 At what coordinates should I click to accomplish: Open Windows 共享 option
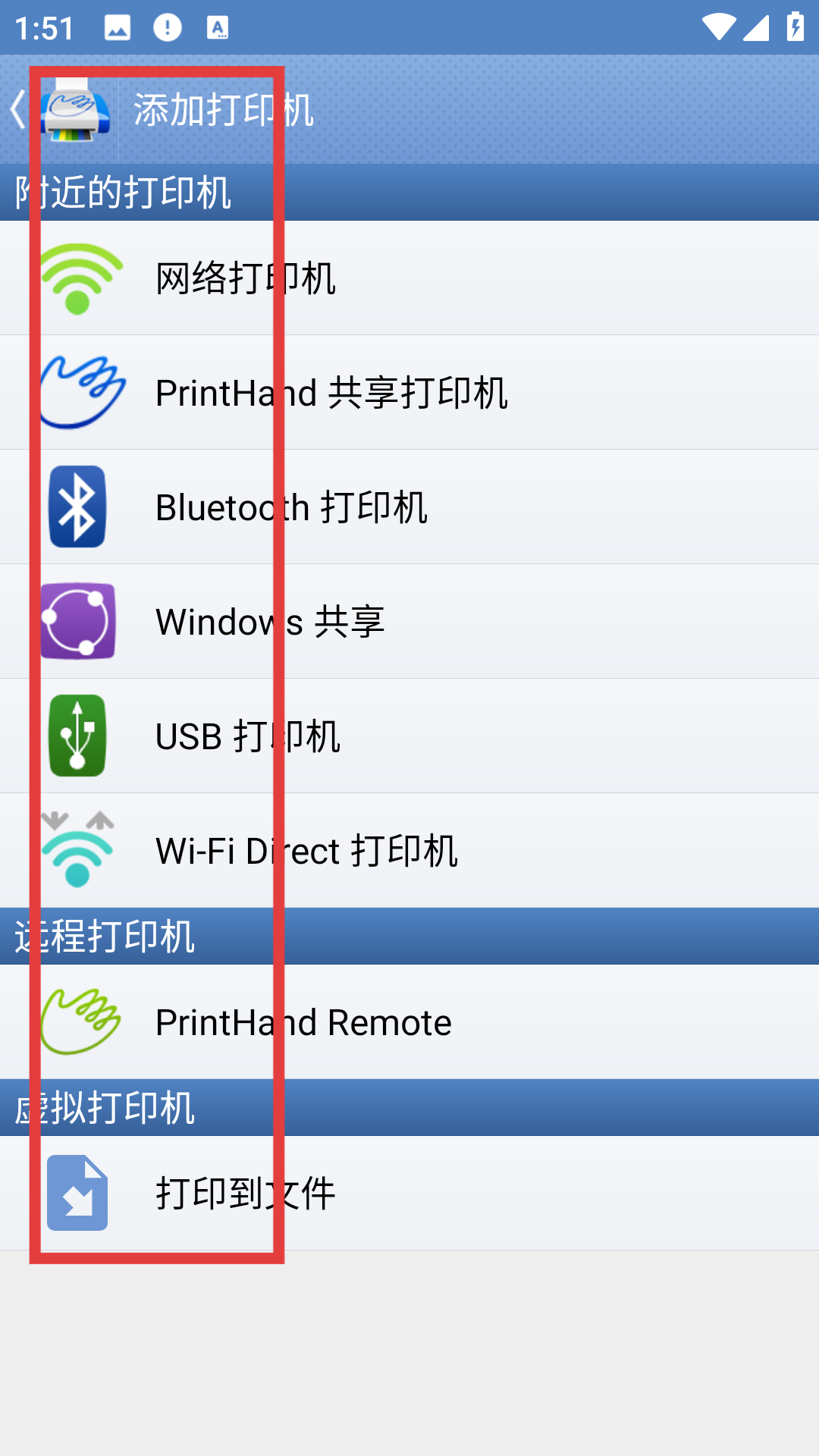click(409, 621)
